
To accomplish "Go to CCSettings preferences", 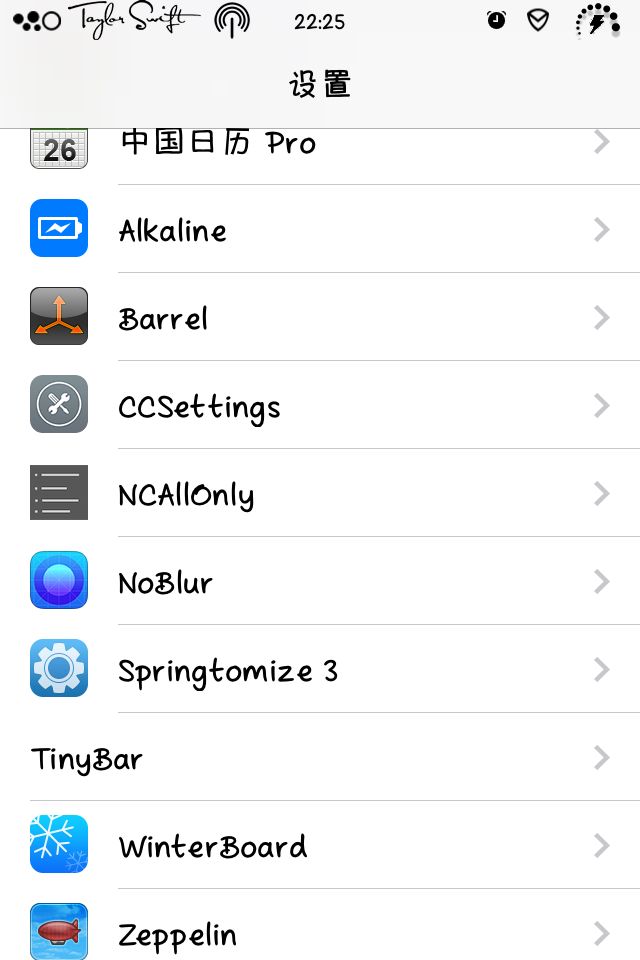I will coord(320,406).
